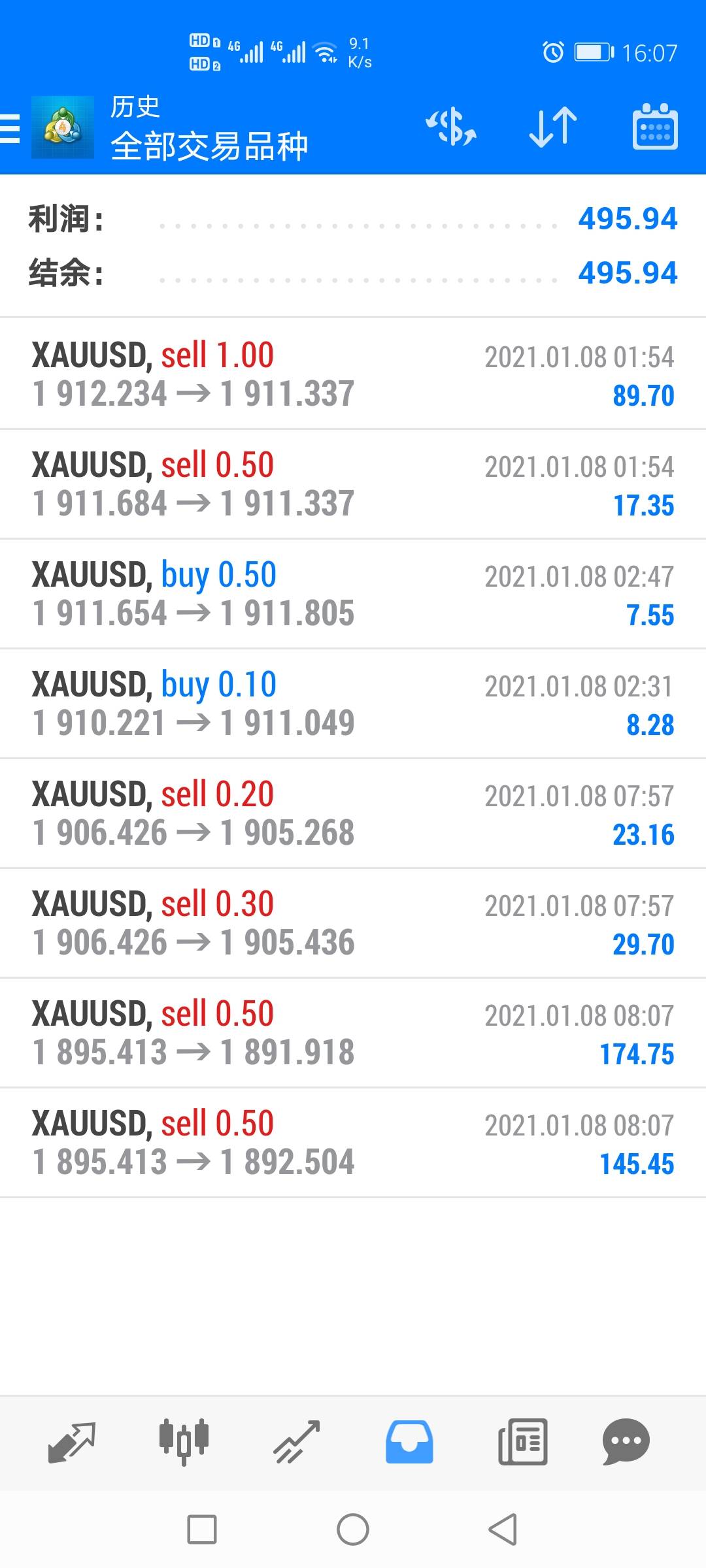Select the XAUUSD sell 0.30 trade
This screenshot has width=706, height=1568.
353,923
